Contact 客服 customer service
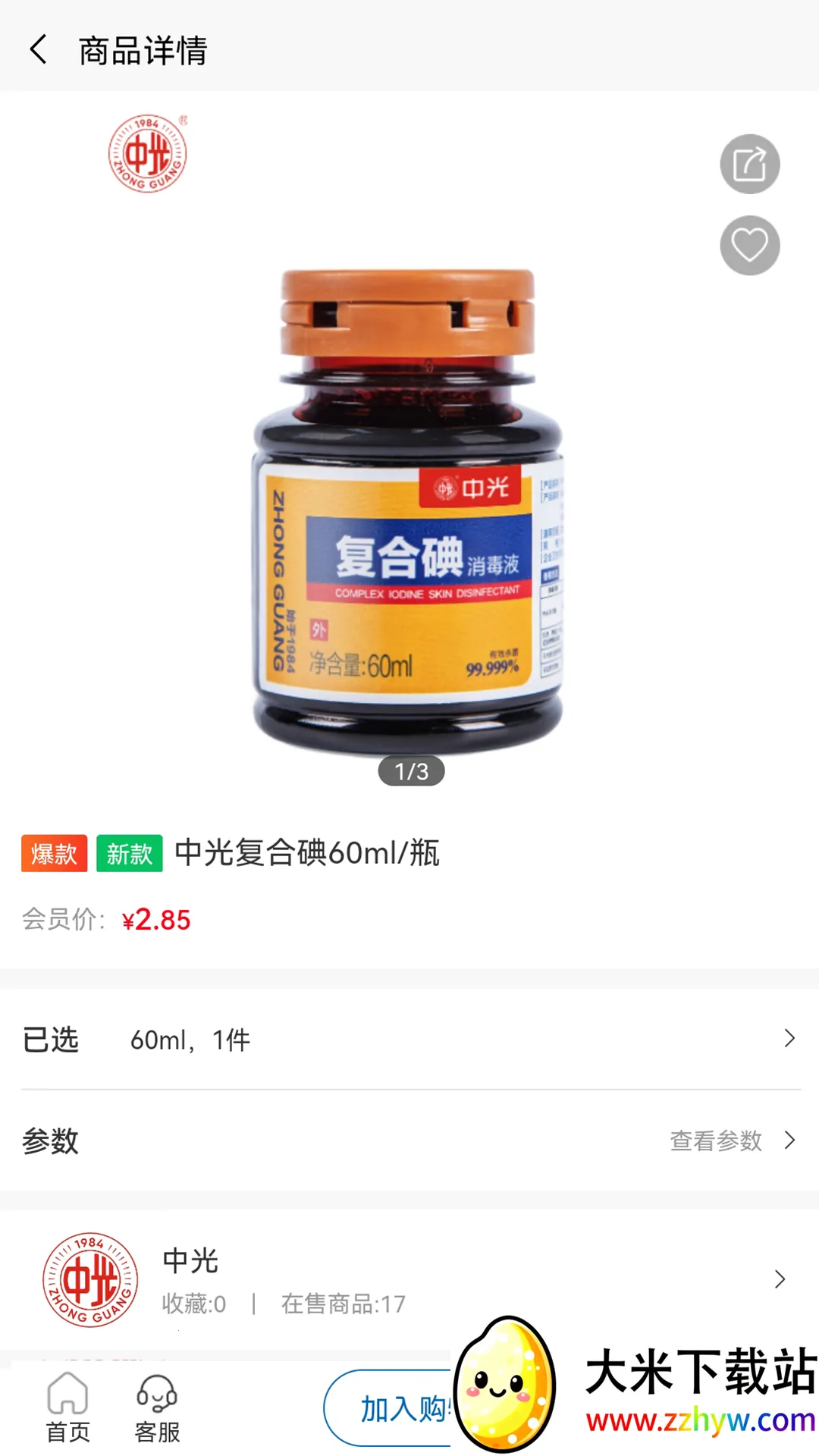Screen dimensions: 819x1456 click(157, 1409)
